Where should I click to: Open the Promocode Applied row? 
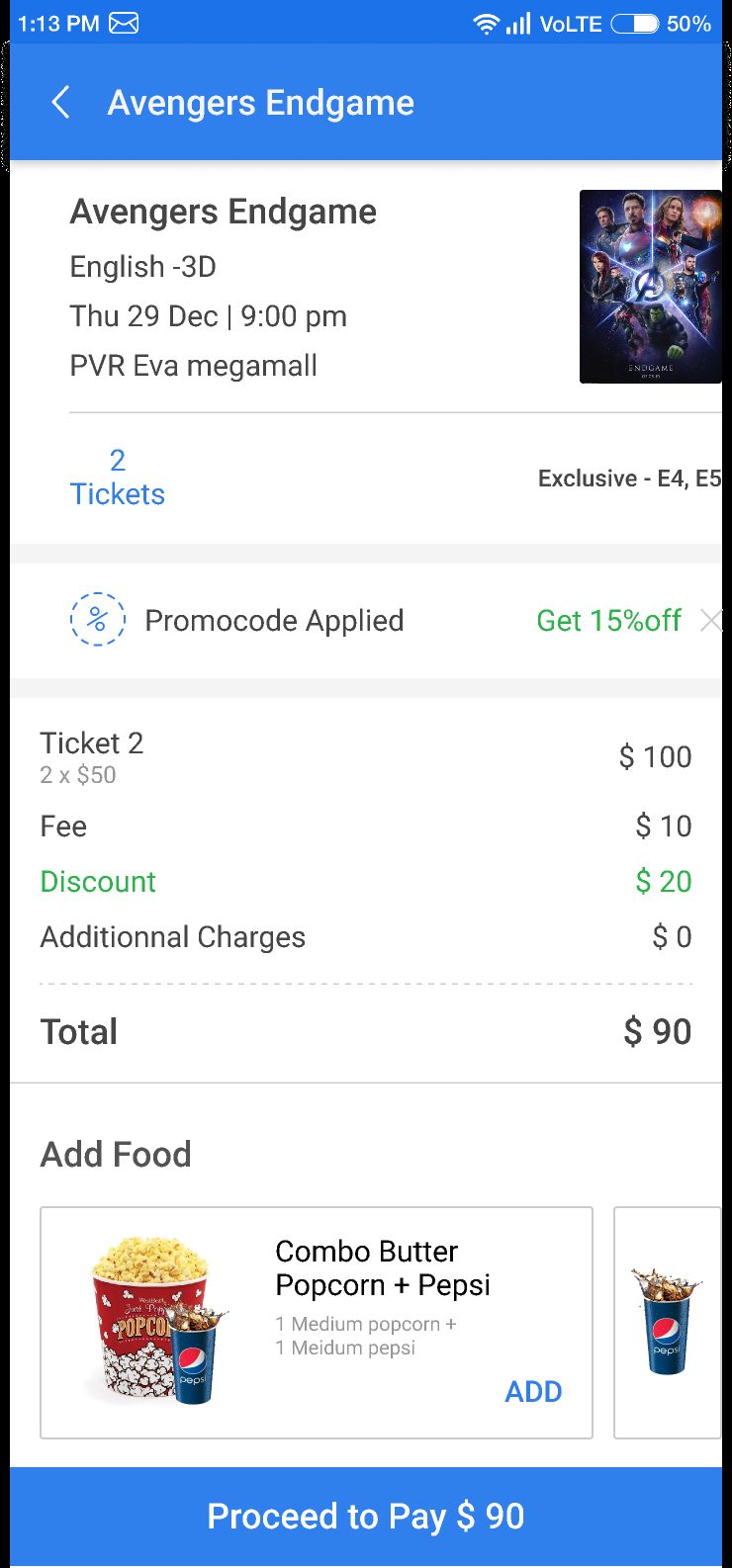(x=366, y=621)
